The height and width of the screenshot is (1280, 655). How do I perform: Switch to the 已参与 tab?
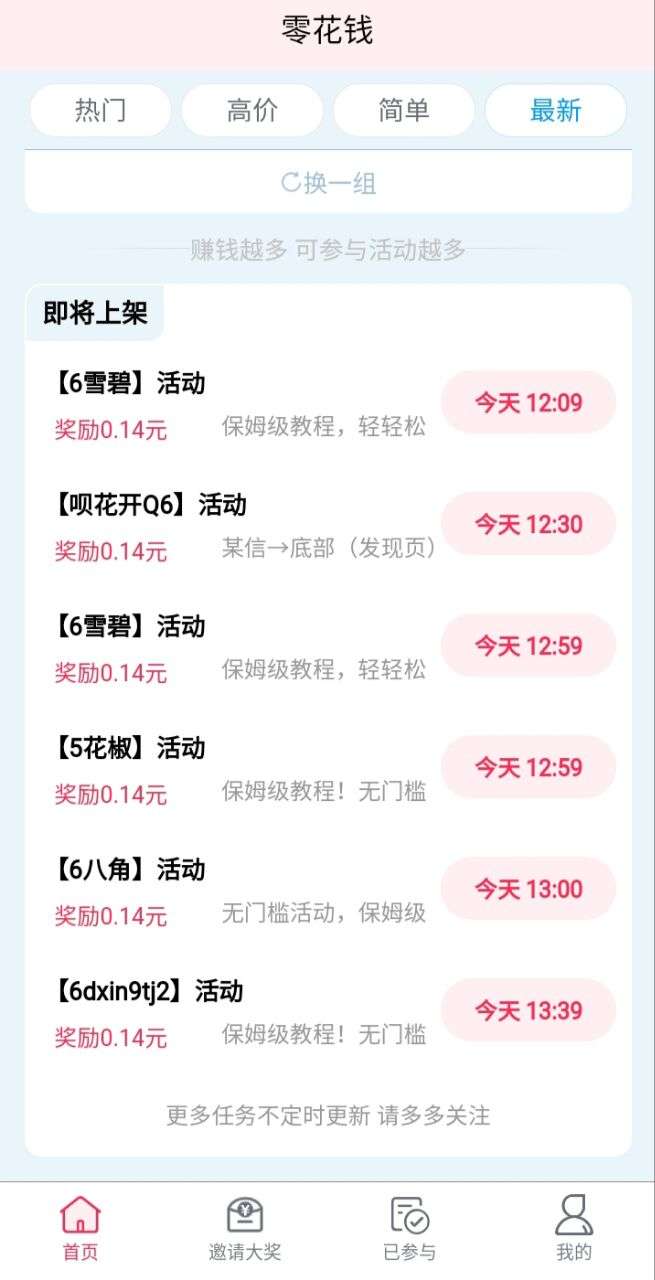410,1229
